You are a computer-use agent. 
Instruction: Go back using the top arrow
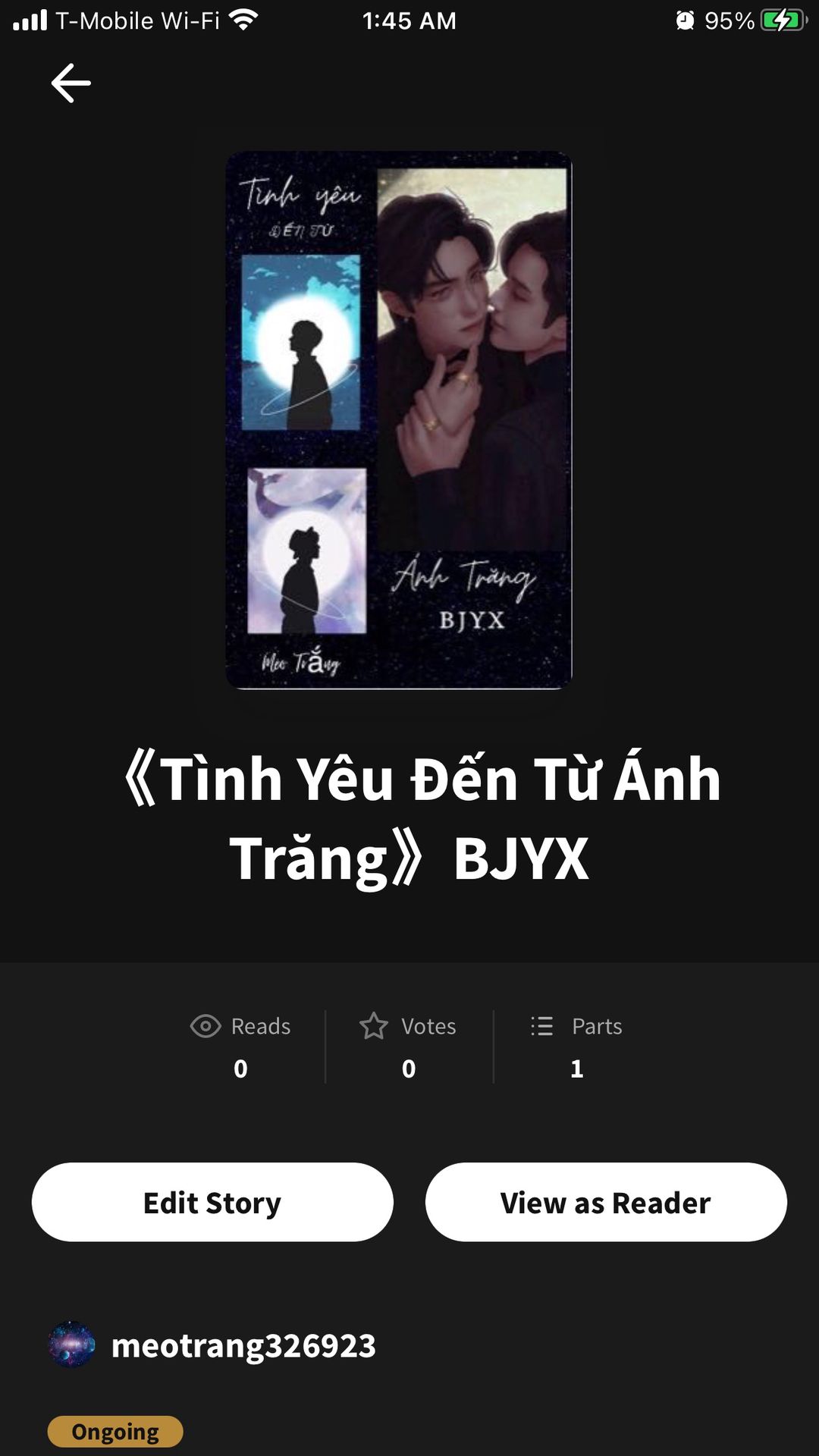point(71,83)
